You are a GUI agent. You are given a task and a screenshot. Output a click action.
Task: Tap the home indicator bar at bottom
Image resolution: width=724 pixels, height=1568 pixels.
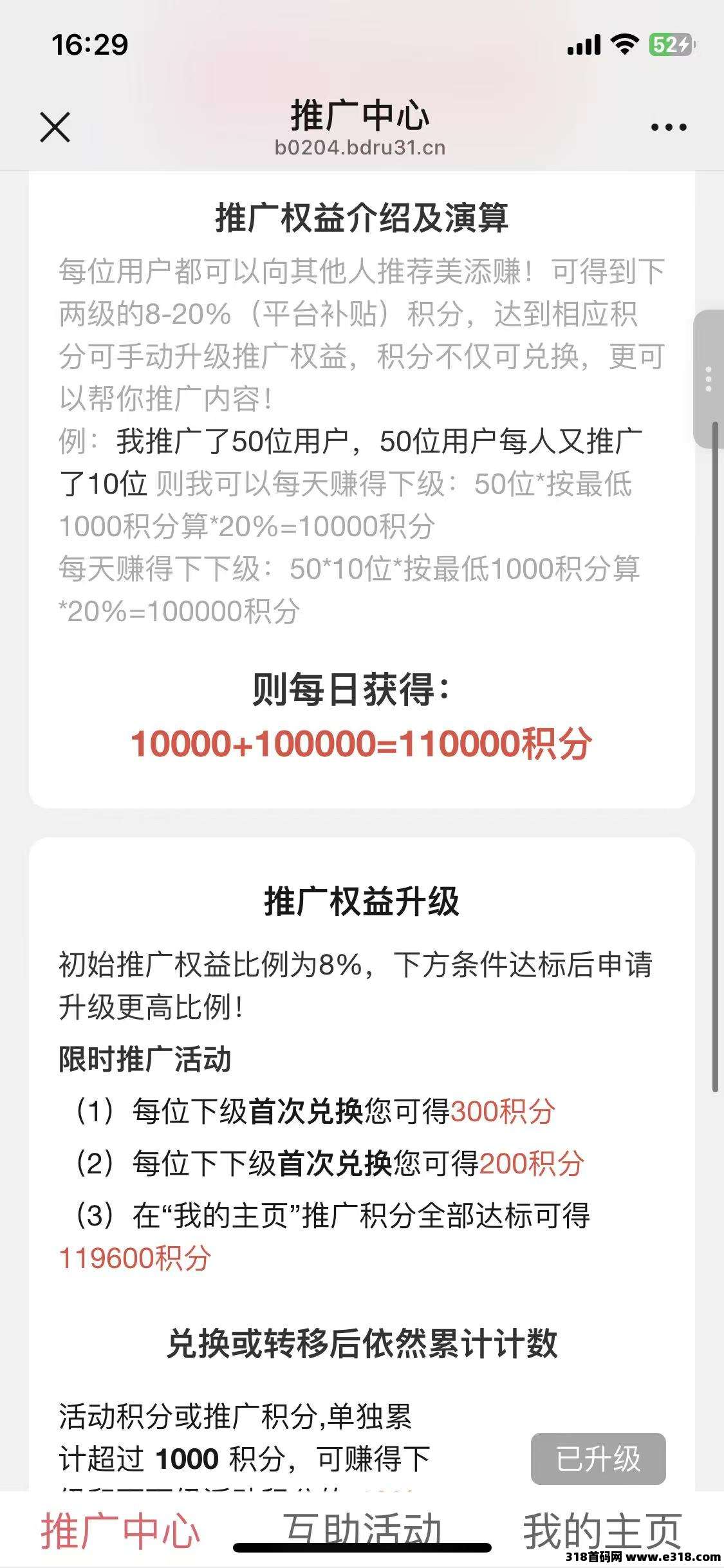tap(362, 1547)
